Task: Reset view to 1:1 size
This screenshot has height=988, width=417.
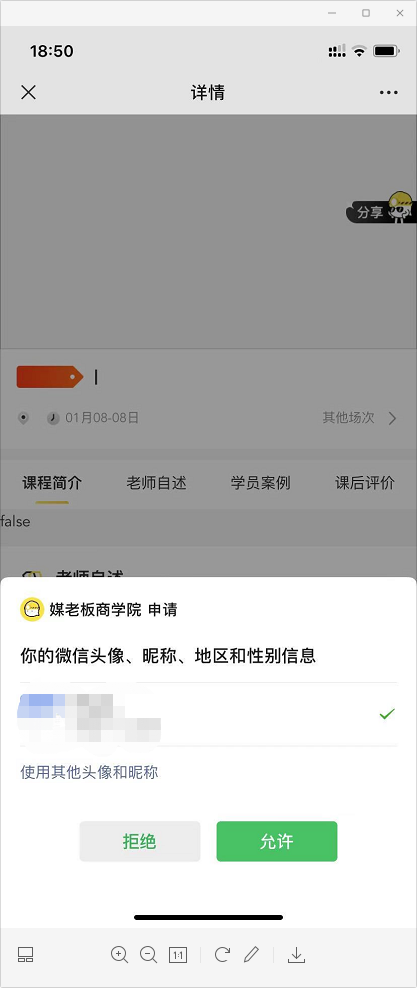Action: pos(178,955)
